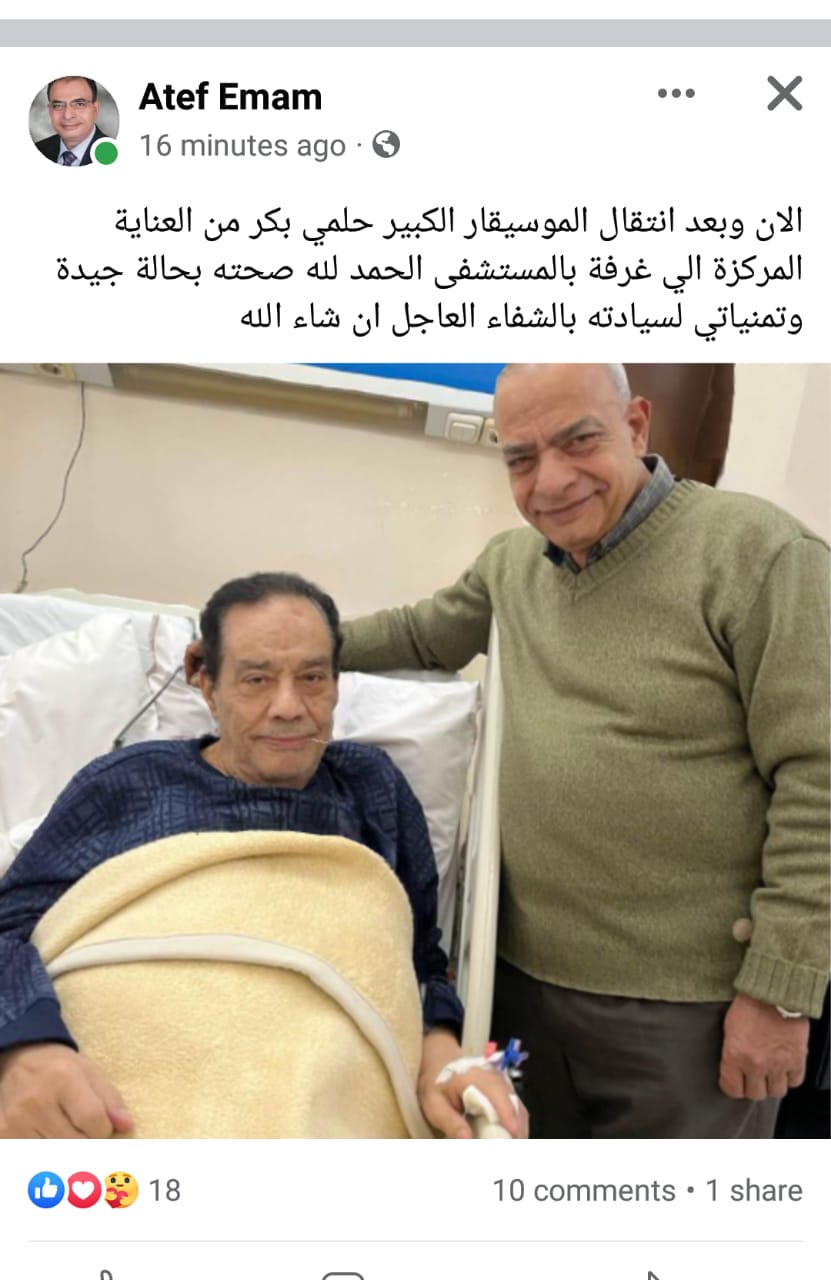
Task: View the 1 share details
Action: (754, 1190)
